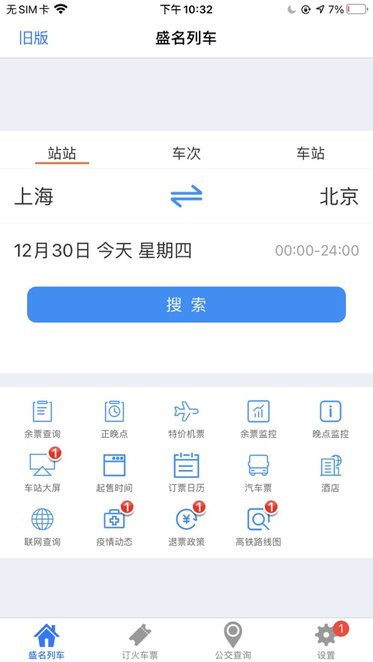Open 车站大屏 station board
This screenshot has width=373, height=662.
pos(42,473)
